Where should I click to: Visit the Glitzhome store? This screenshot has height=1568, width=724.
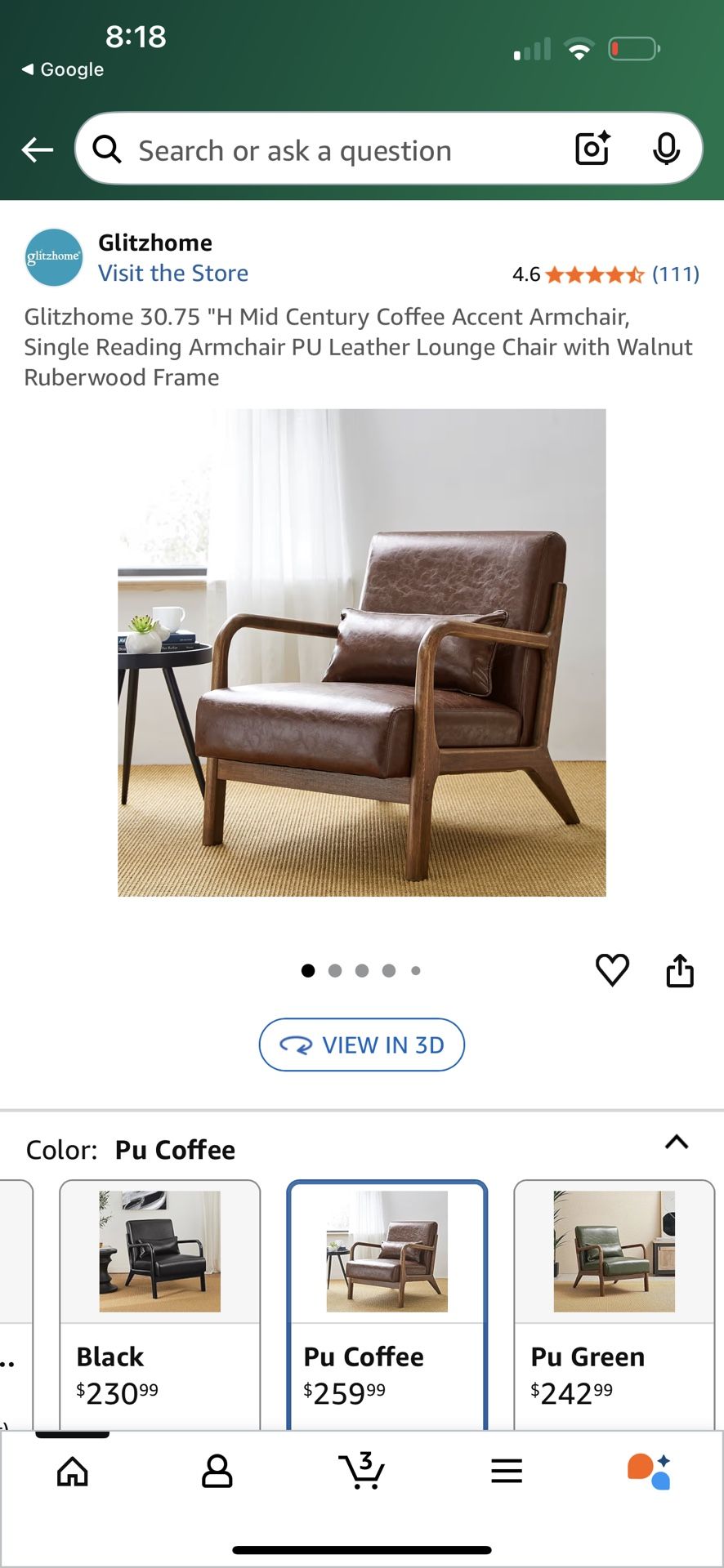(x=173, y=273)
